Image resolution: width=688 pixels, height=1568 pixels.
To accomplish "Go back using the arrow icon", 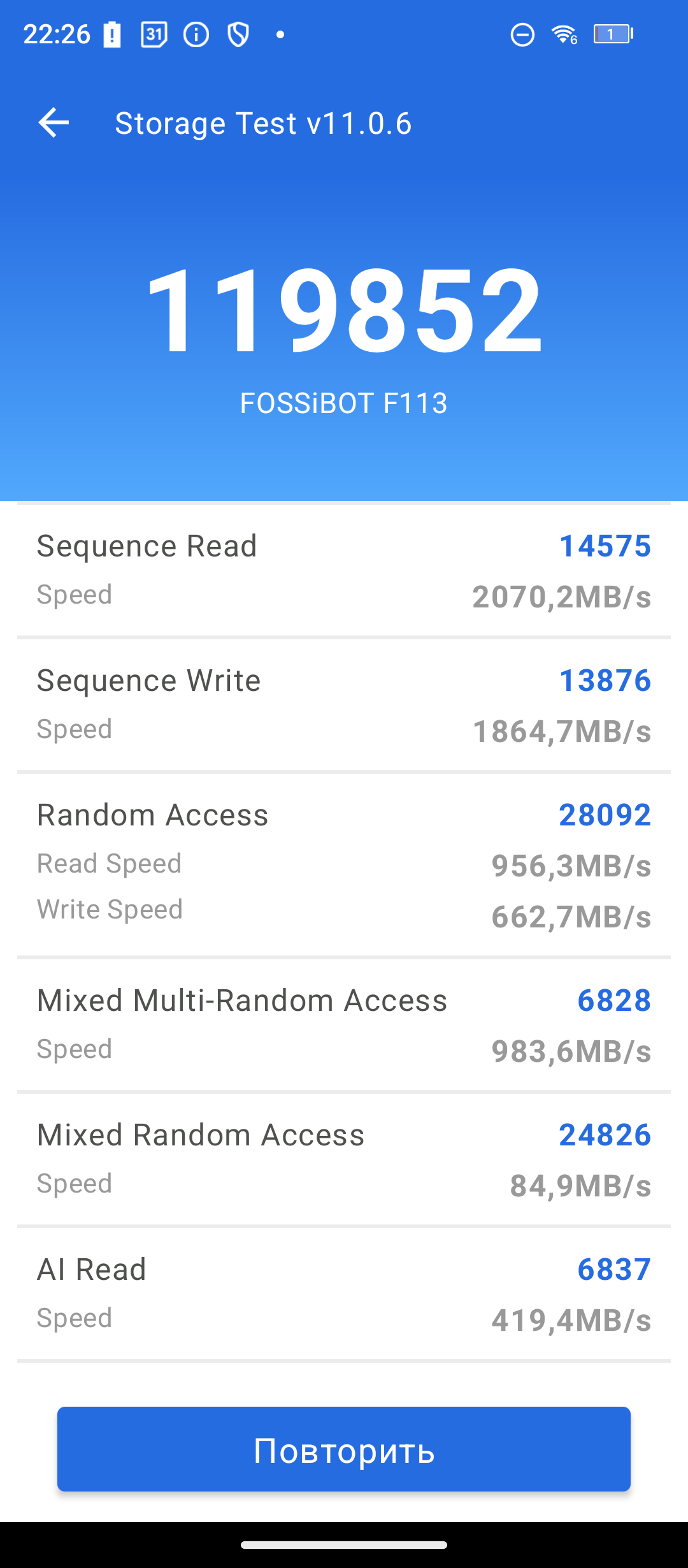I will click(x=54, y=122).
